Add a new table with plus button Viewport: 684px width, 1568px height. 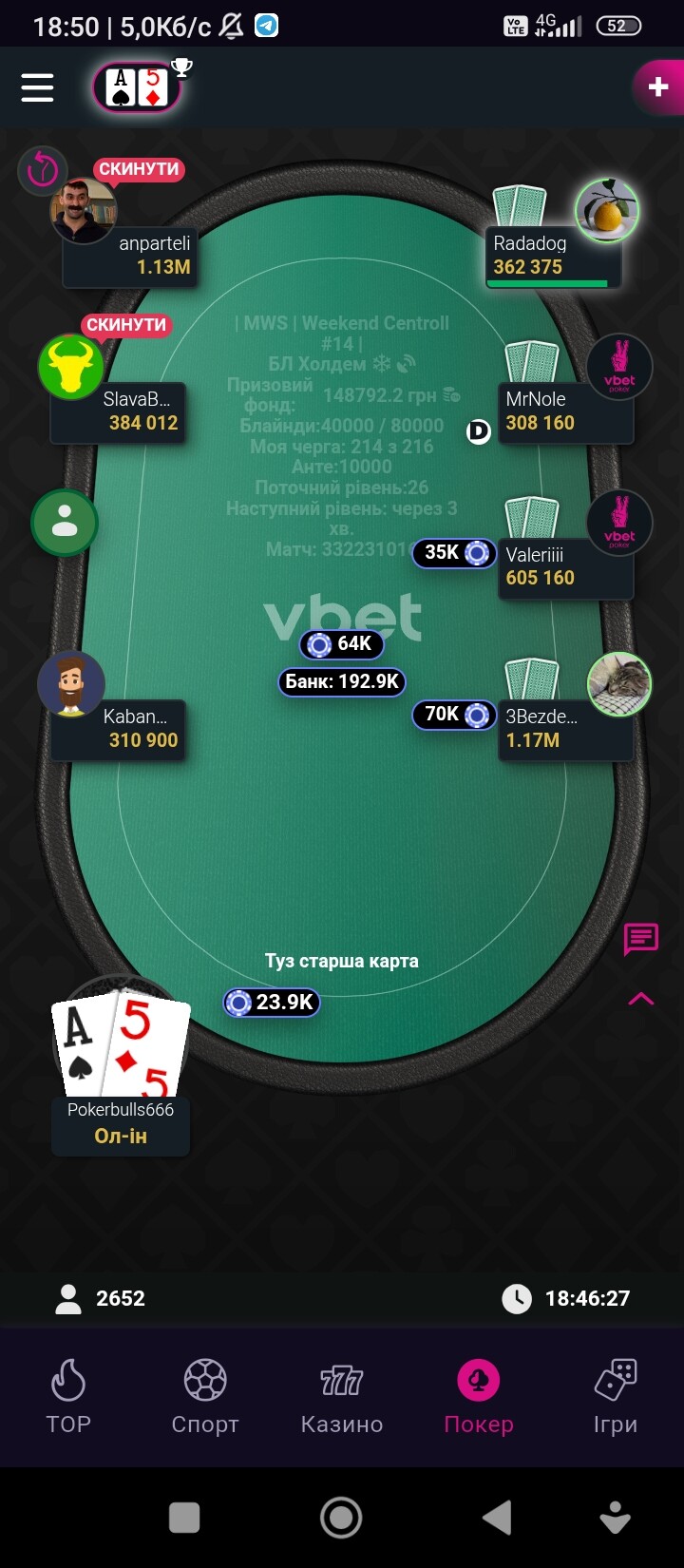pos(657,87)
